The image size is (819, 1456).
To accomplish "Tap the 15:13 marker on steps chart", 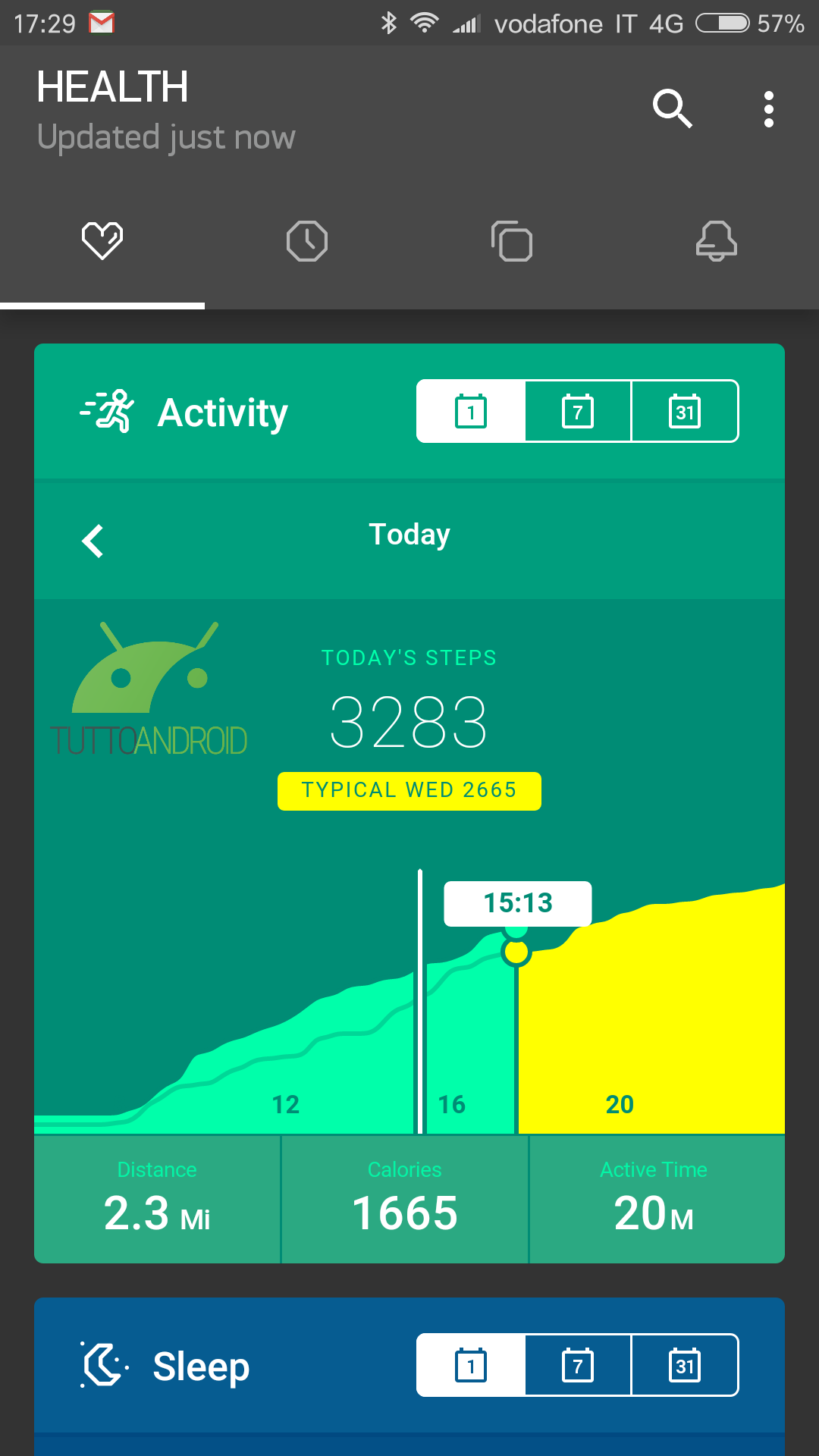I will coord(518,903).
